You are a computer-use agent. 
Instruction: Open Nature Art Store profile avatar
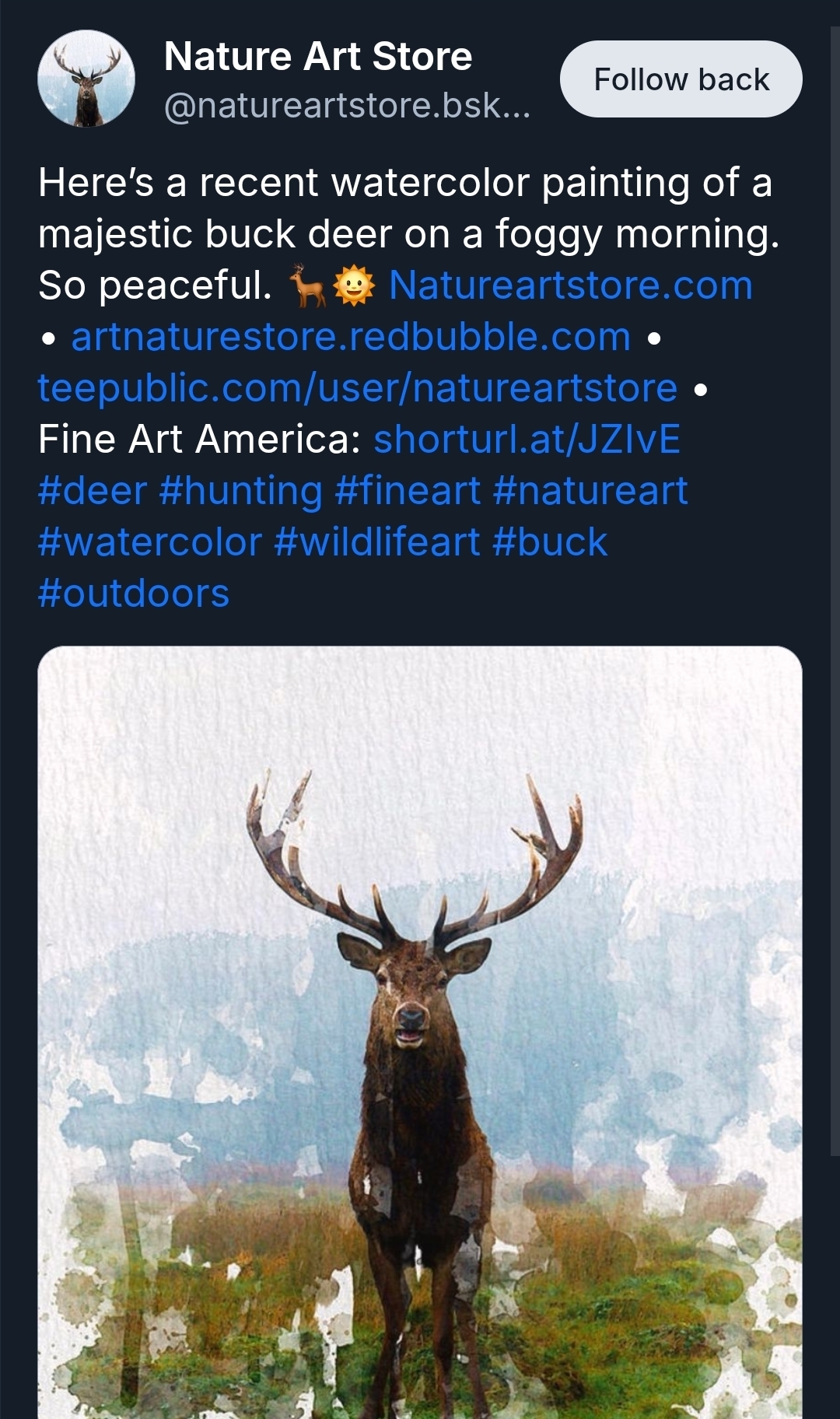click(86, 79)
